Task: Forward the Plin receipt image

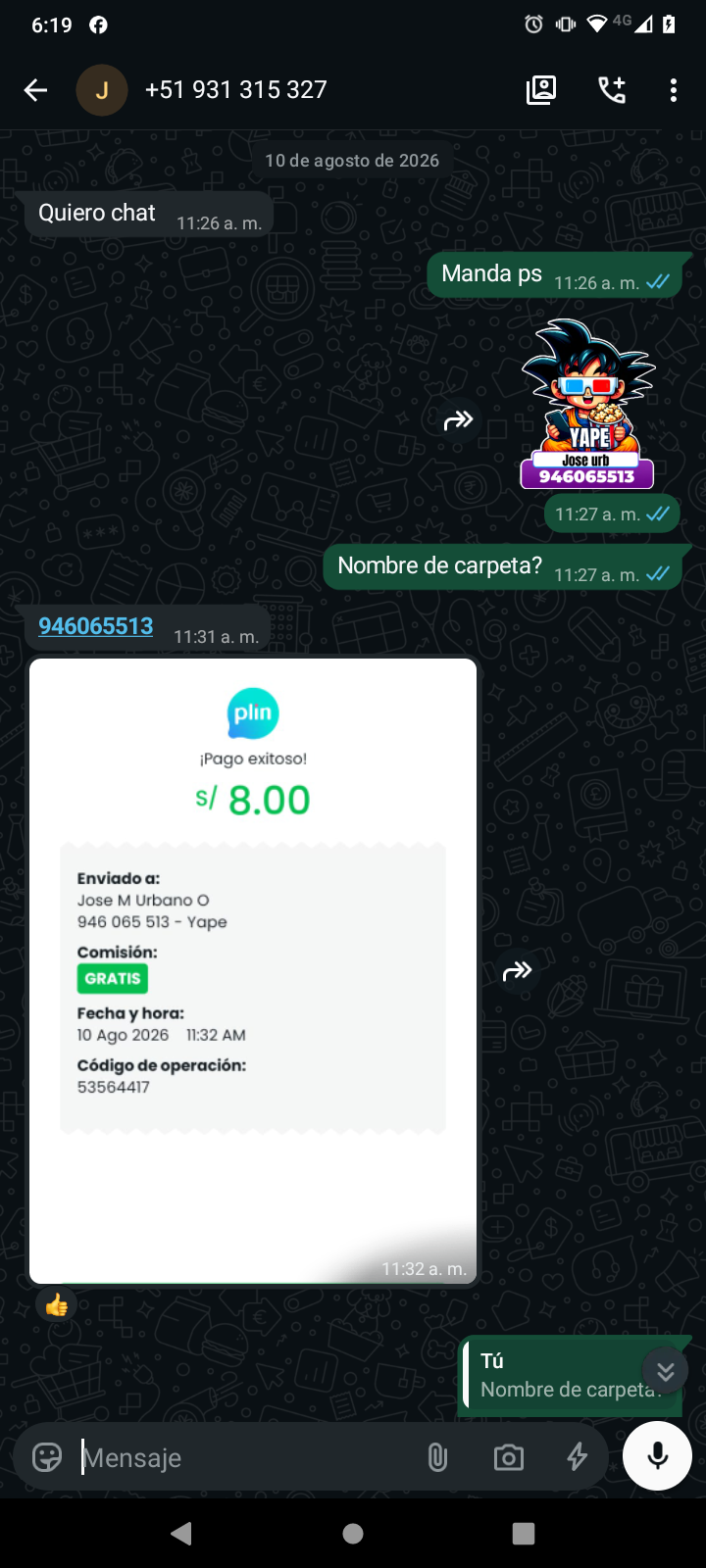Action: (517, 971)
